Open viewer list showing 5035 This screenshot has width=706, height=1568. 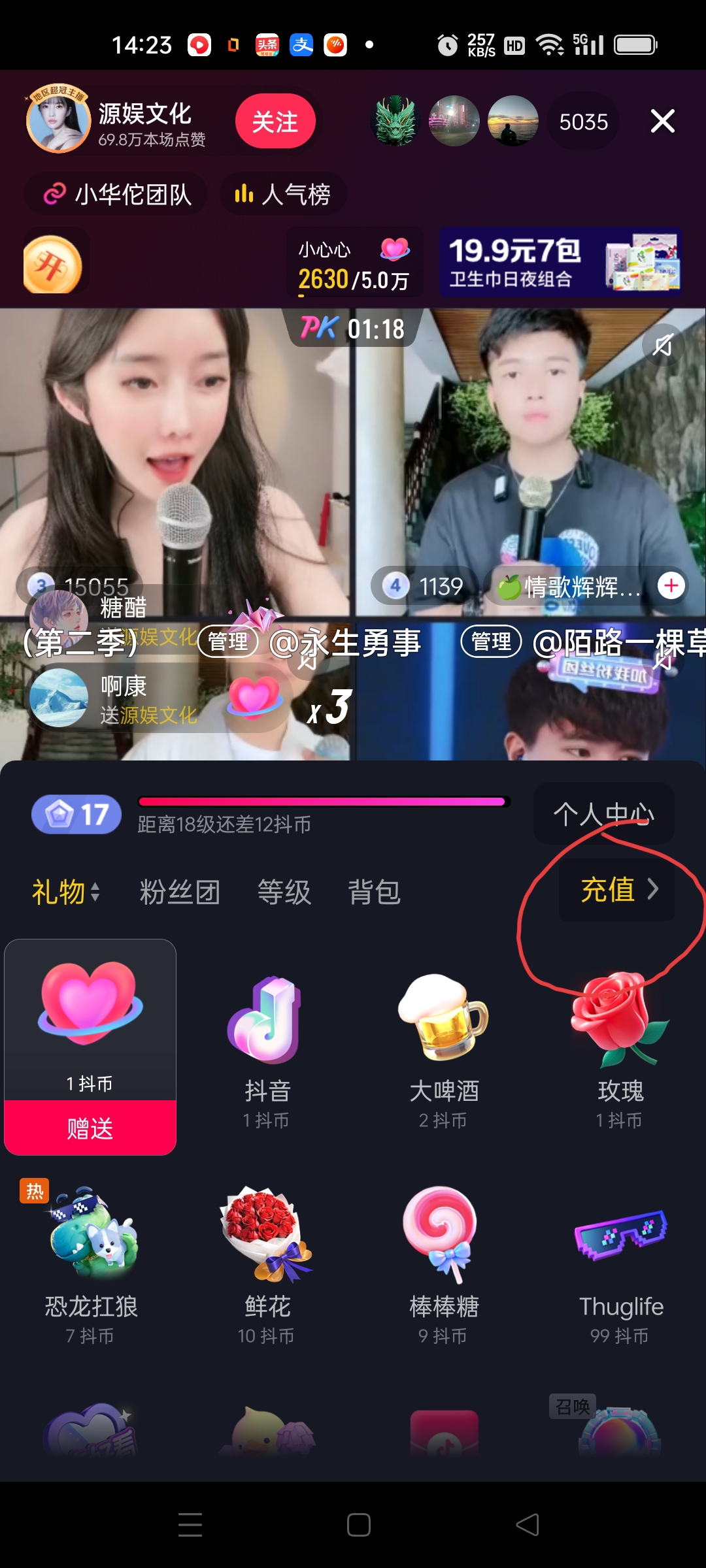pyautogui.click(x=583, y=122)
